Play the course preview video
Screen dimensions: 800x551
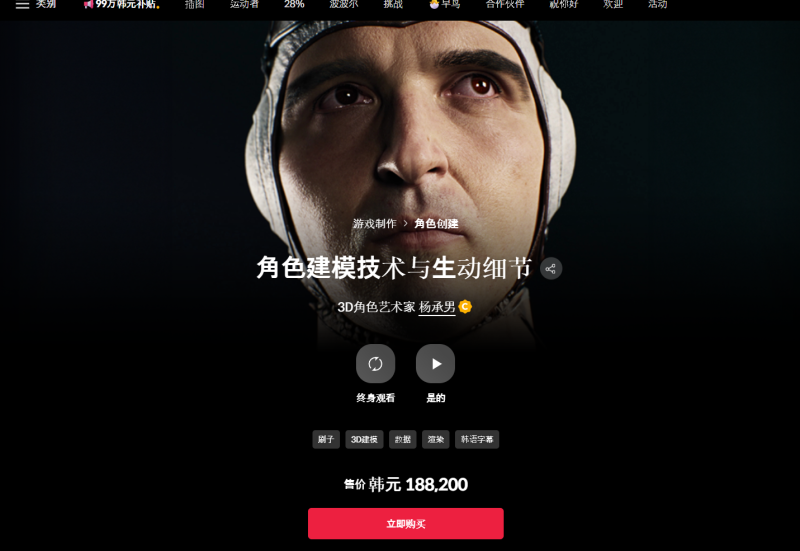[x=435, y=364]
